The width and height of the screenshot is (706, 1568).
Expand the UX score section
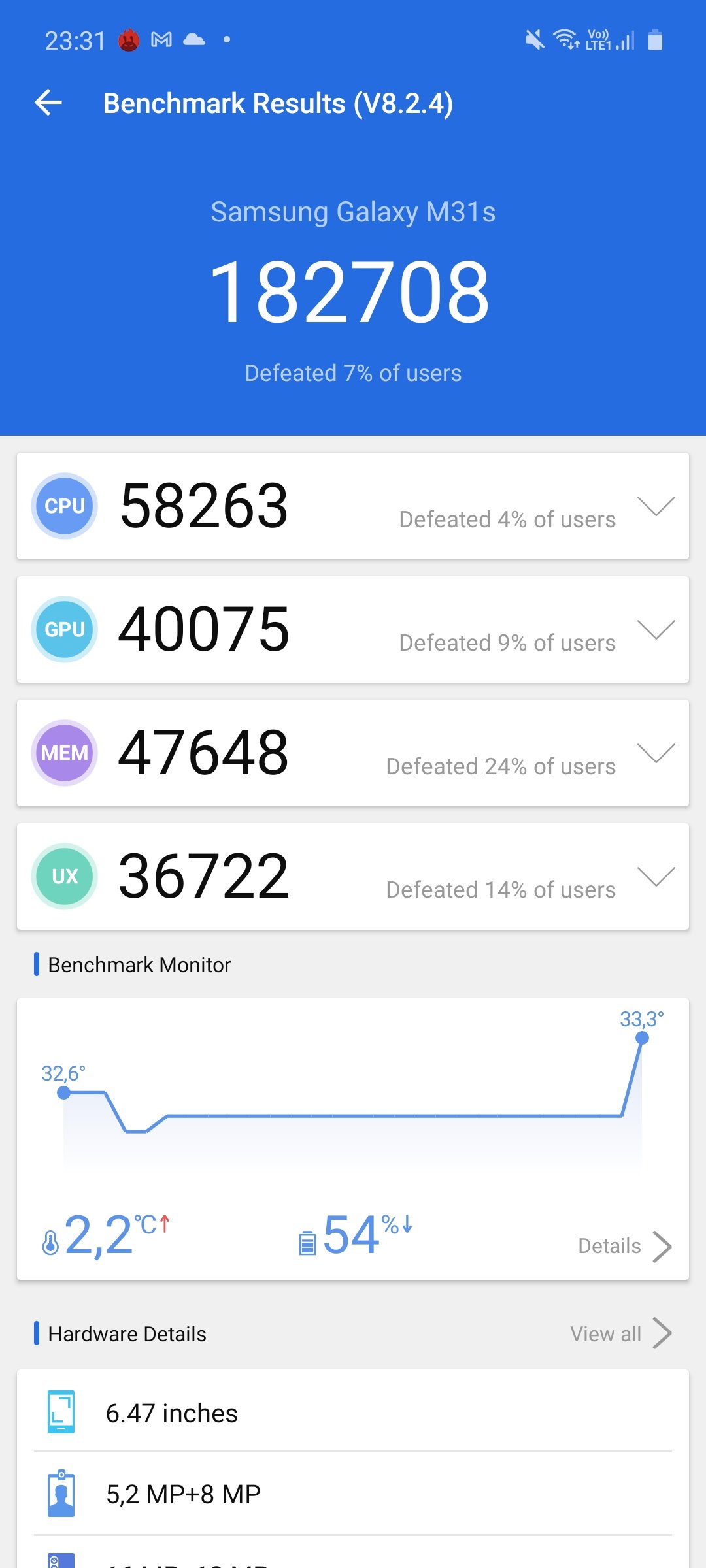tap(656, 876)
